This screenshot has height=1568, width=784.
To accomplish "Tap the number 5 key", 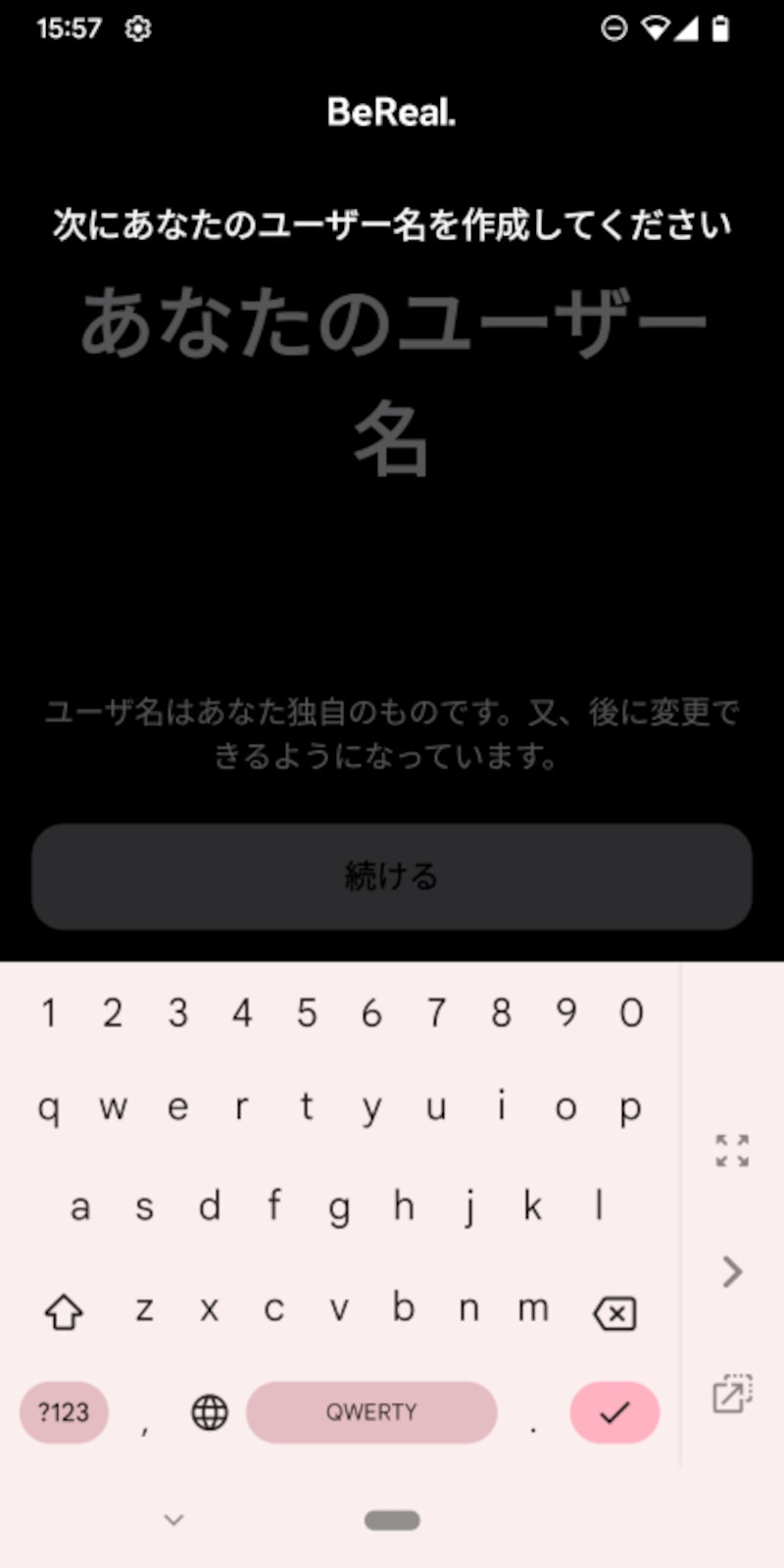I will click(307, 1012).
